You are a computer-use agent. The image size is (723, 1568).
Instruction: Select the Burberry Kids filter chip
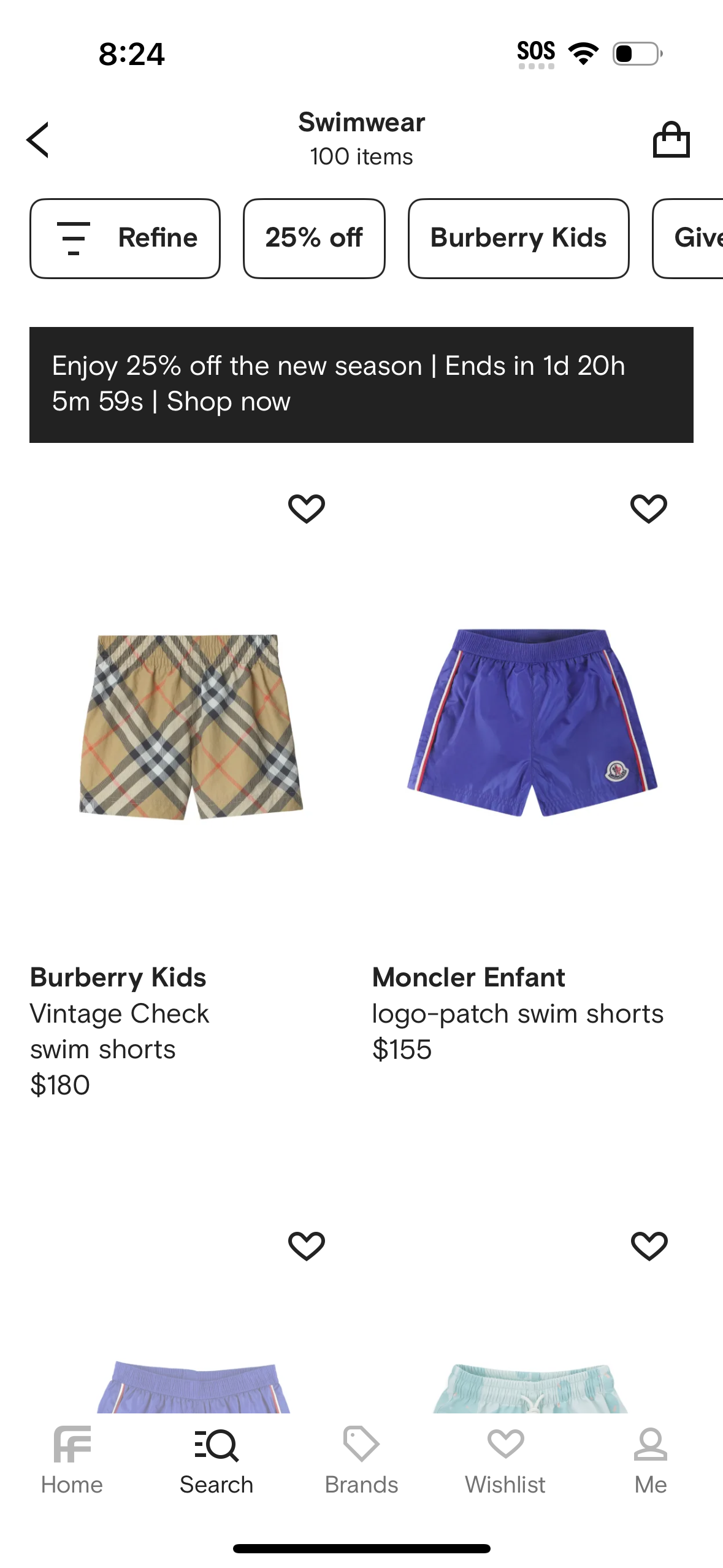(x=518, y=238)
